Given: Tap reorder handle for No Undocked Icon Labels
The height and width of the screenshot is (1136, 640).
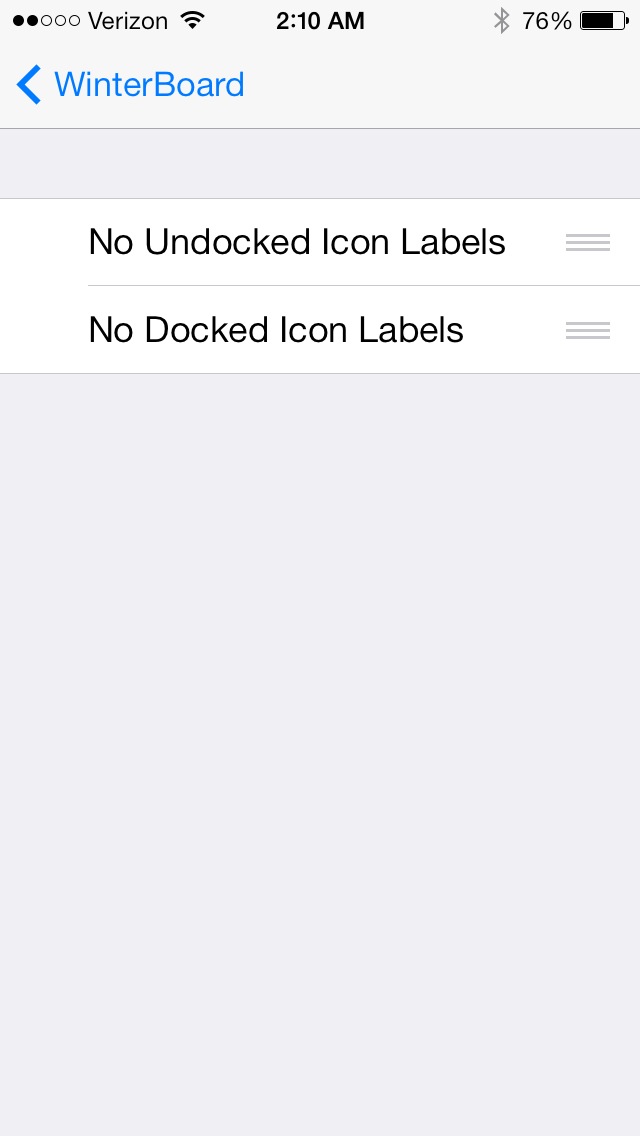Looking at the screenshot, I should (588, 243).
